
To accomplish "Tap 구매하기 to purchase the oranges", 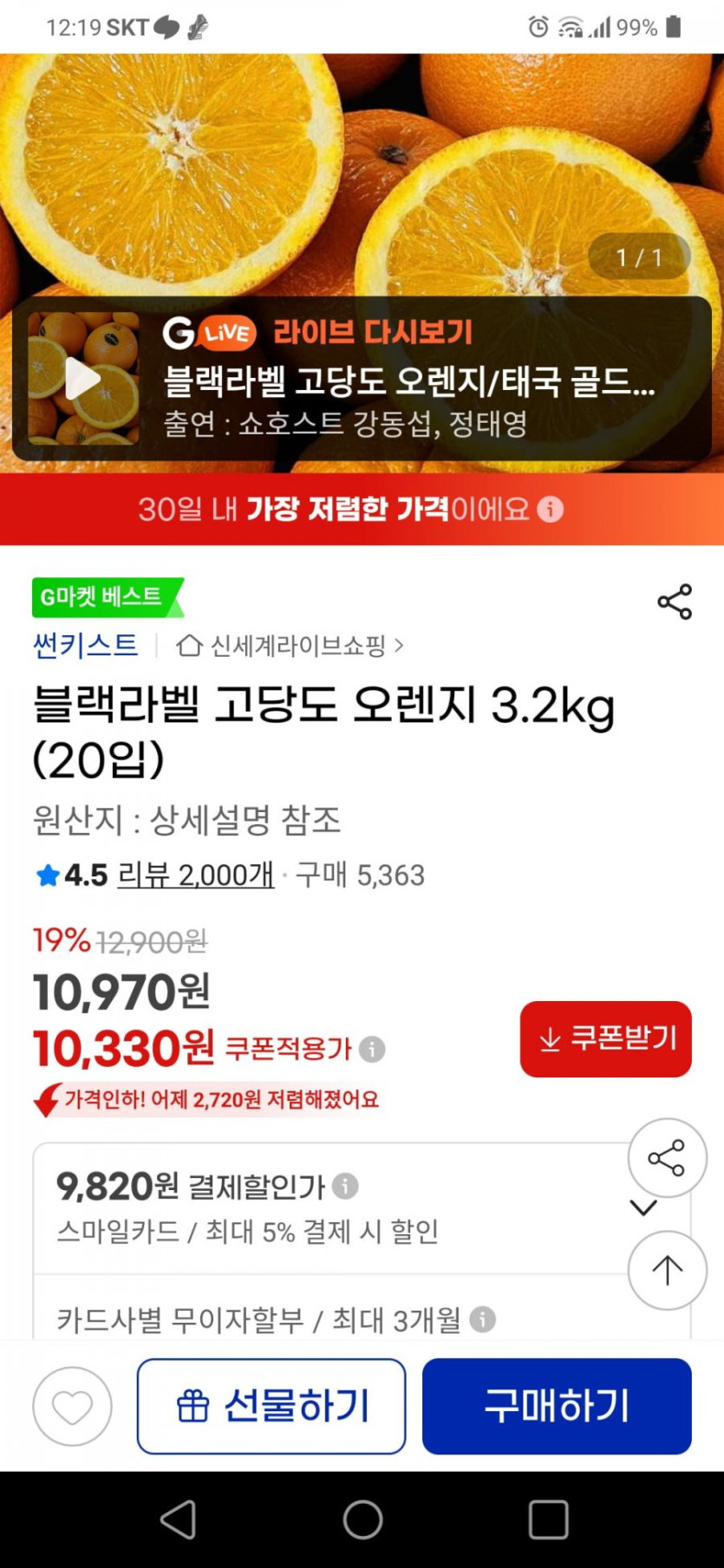I will [x=557, y=1405].
